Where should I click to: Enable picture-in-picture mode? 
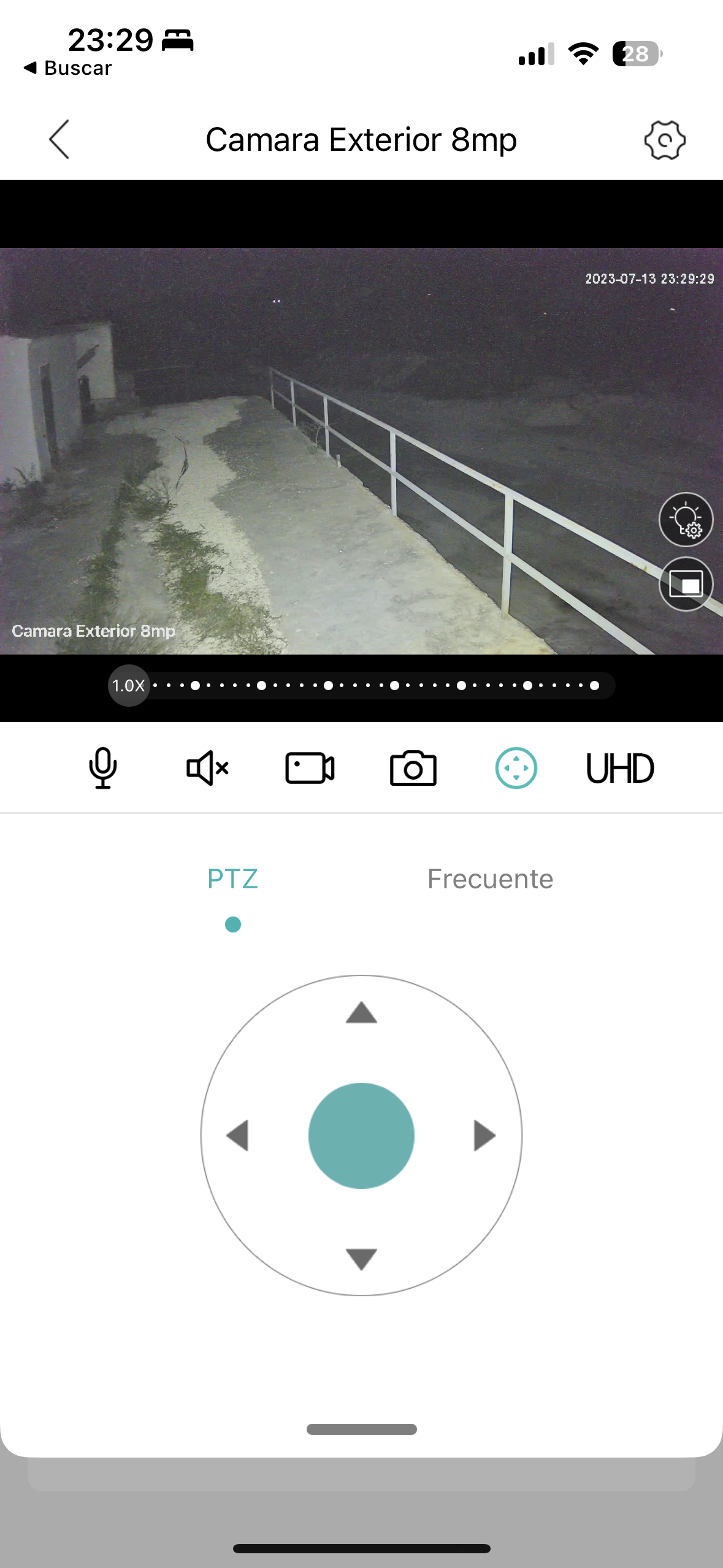point(686,584)
